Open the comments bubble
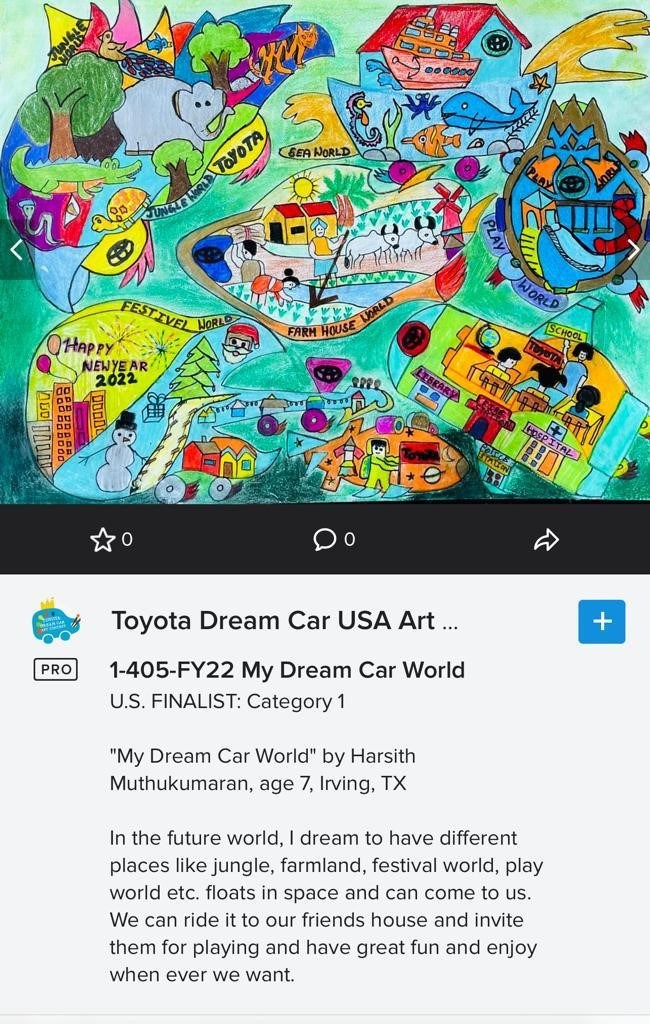 pyautogui.click(x=325, y=540)
